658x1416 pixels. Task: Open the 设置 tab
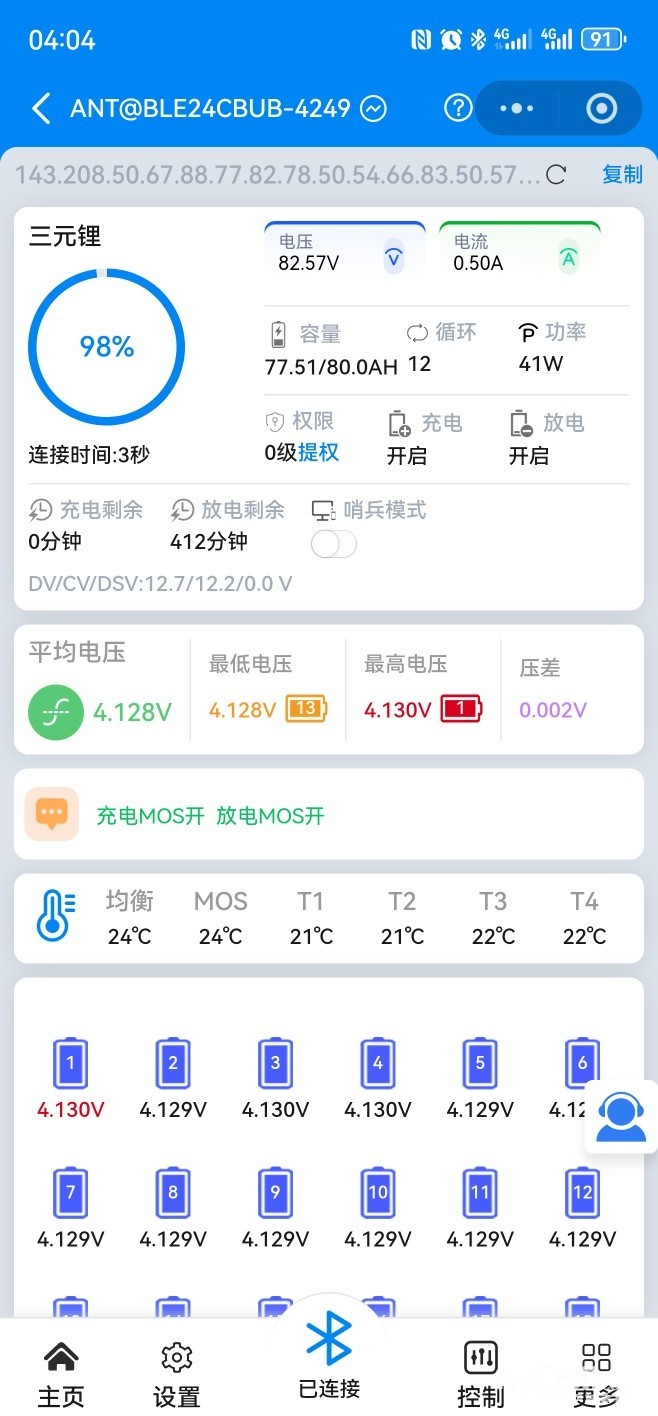click(x=177, y=1374)
